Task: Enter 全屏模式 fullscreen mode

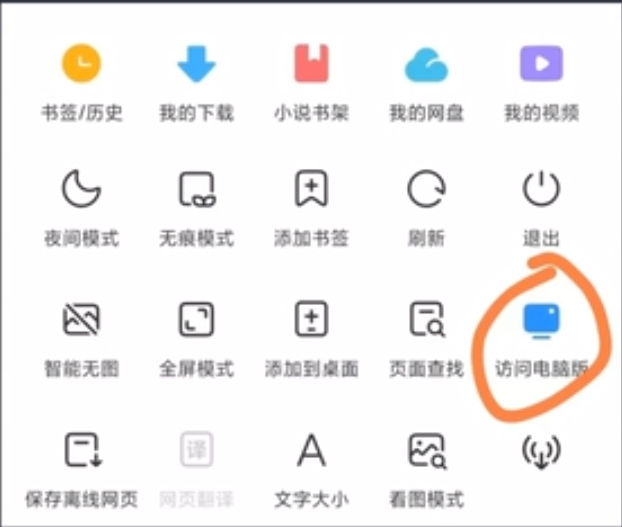Action: tap(196, 320)
